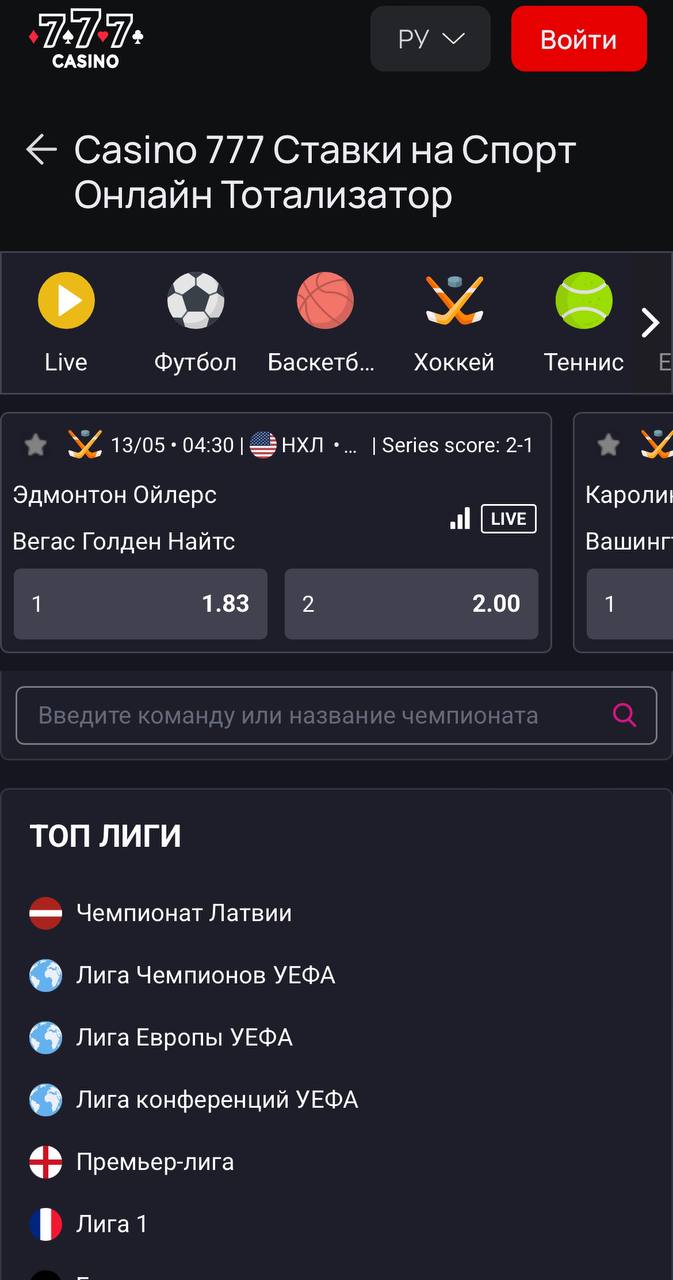
Task: Tap the red Войти button
Action: point(579,39)
